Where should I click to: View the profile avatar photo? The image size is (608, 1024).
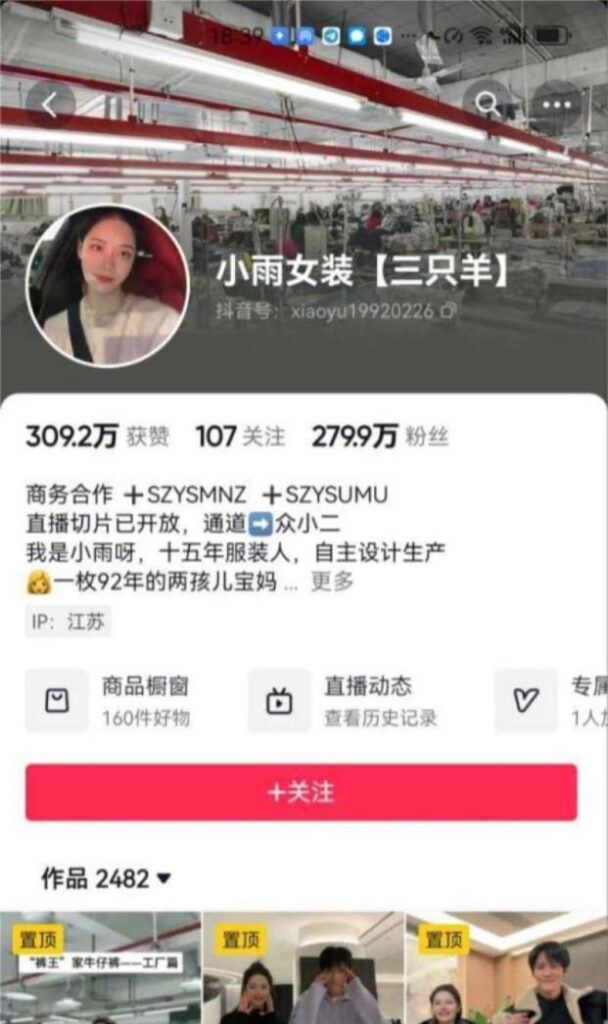pyautogui.click(x=107, y=285)
